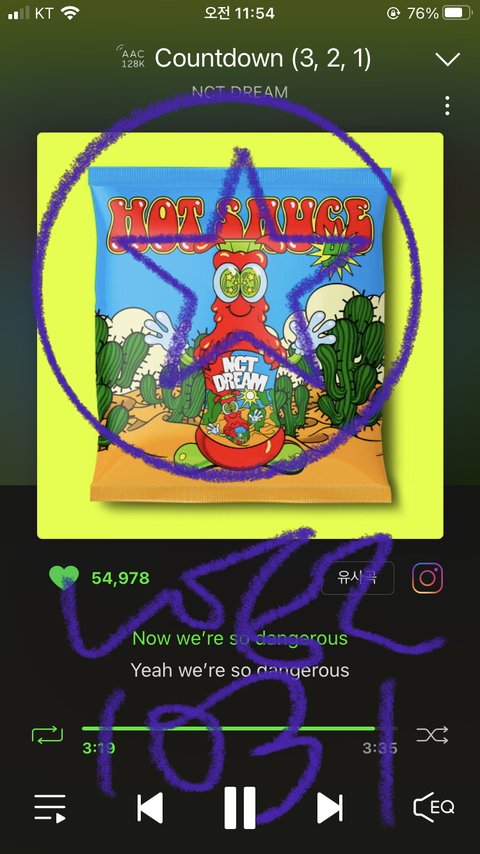Unlike the song via the green heart
This screenshot has width=480, height=854.
point(64,577)
